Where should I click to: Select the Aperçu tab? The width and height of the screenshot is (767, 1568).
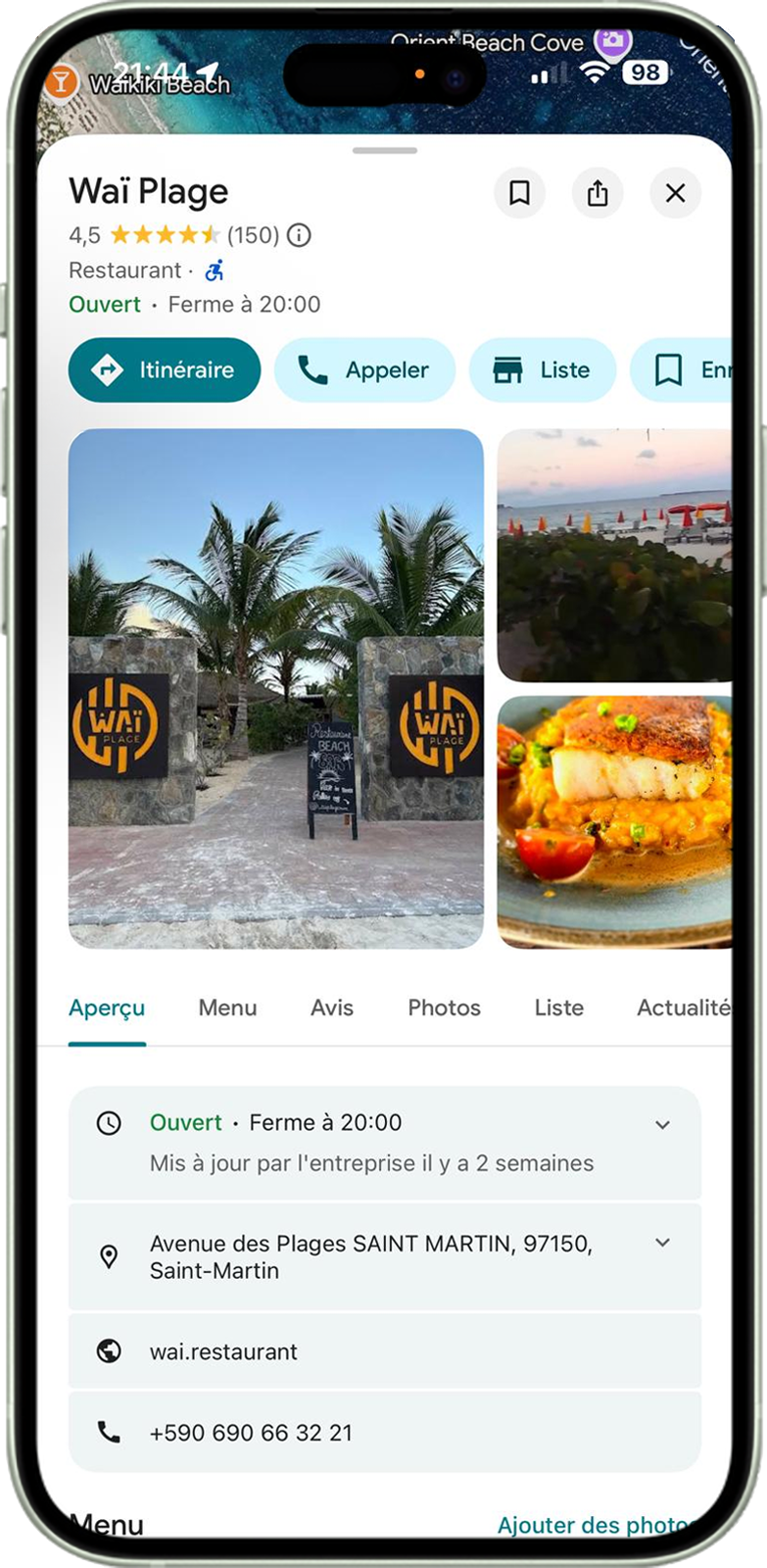click(x=107, y=1008)
